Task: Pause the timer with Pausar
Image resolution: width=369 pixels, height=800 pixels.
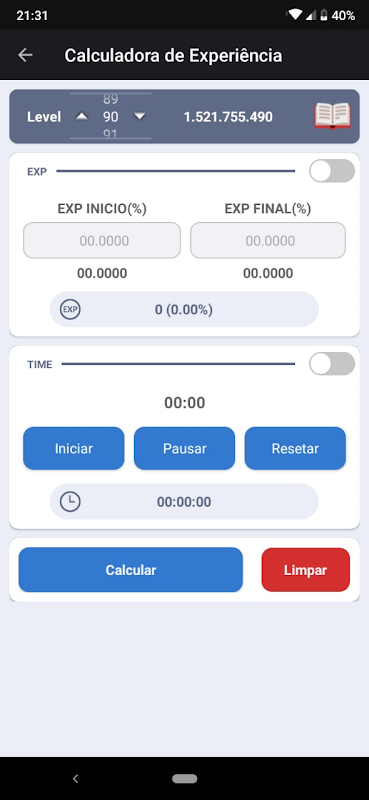Action: [184, 448]
